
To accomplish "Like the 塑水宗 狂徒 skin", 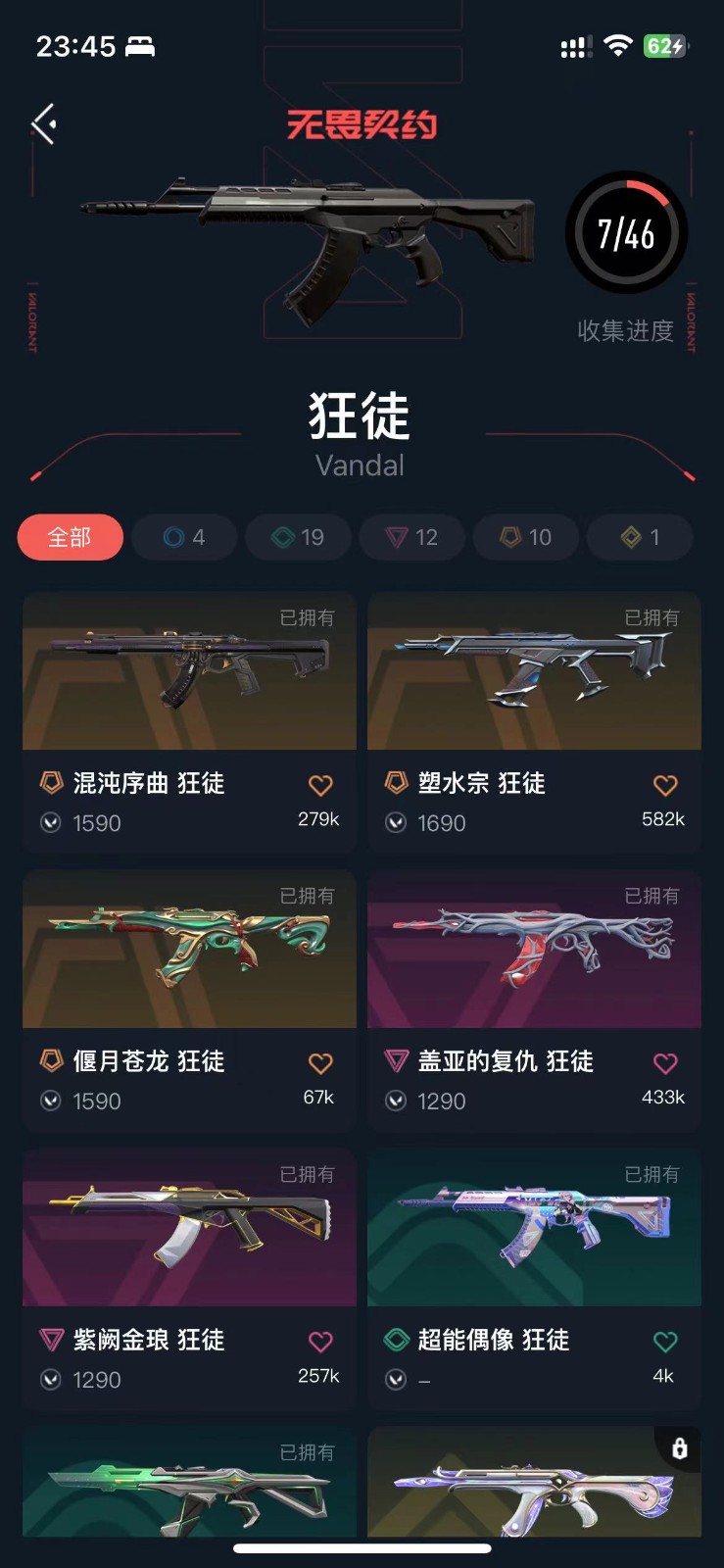I will coord(665,785).
